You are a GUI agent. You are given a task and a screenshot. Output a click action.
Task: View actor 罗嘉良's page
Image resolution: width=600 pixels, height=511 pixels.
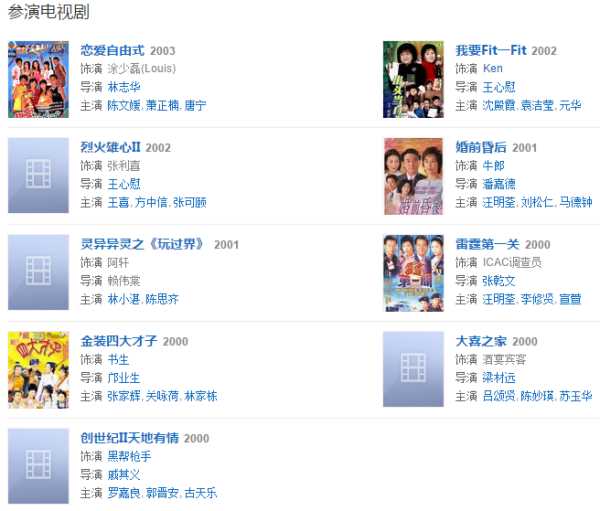coord(125,493)
